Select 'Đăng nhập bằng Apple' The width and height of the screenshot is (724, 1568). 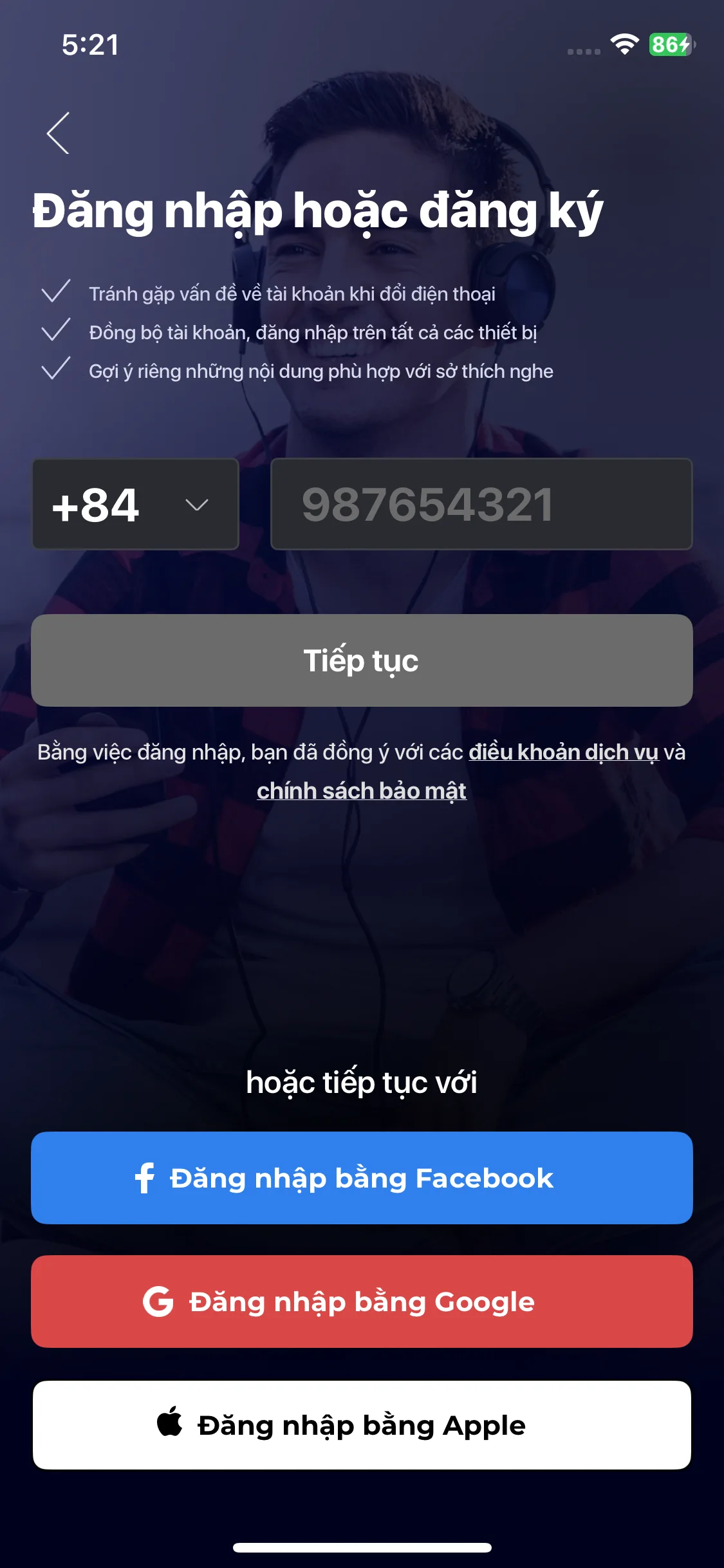coord(362,1424)
